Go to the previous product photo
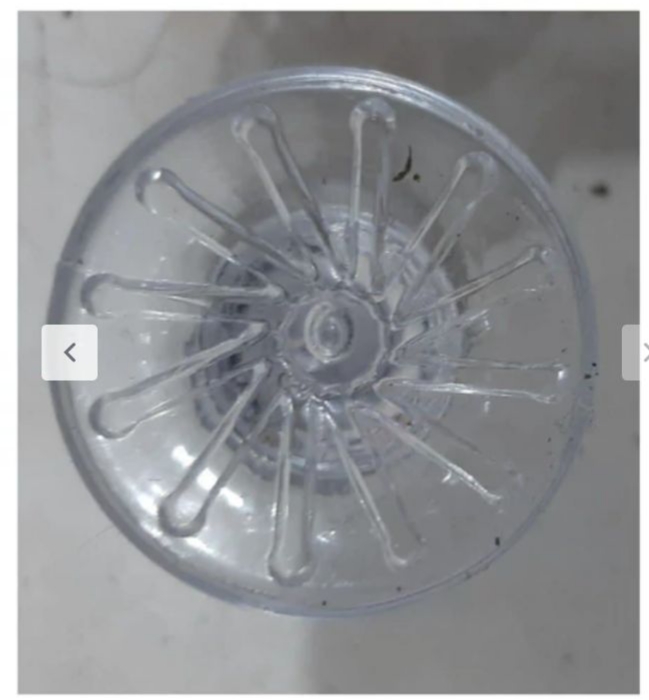Screen dimensions: 649x700 (69, 352)
